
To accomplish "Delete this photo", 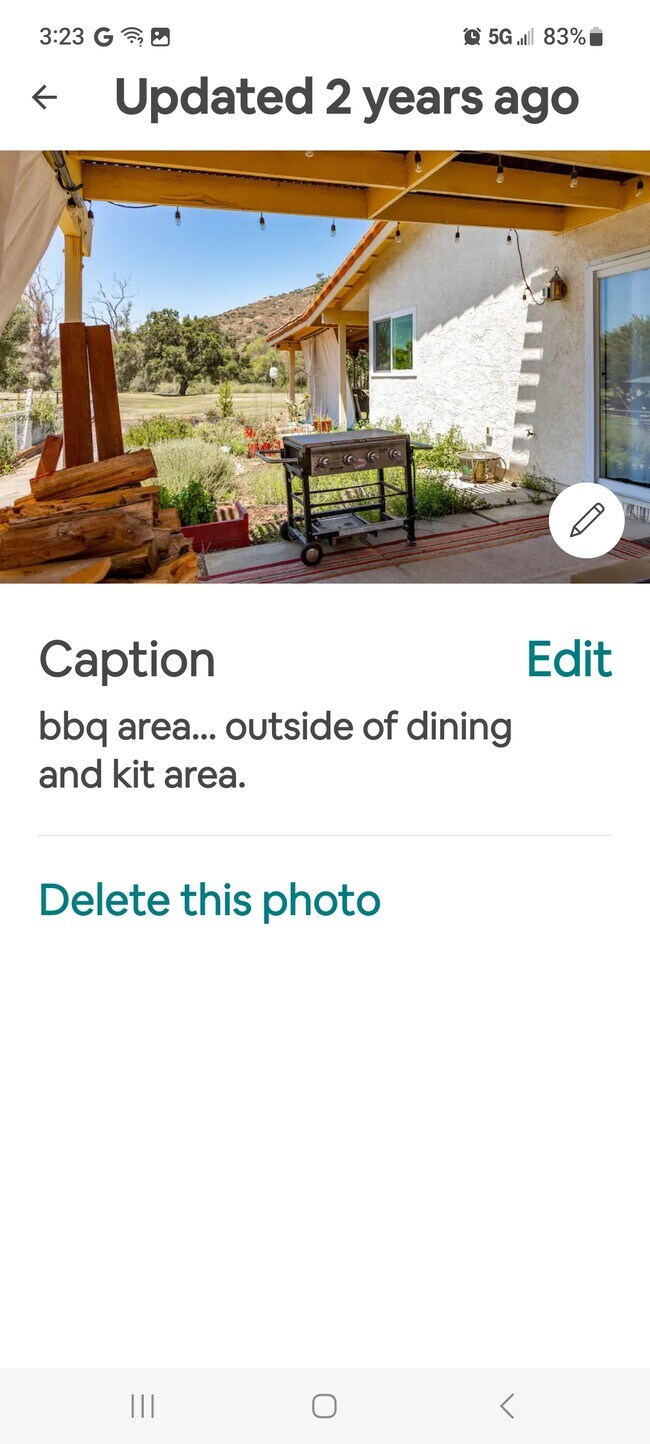I will click(209, 900).
